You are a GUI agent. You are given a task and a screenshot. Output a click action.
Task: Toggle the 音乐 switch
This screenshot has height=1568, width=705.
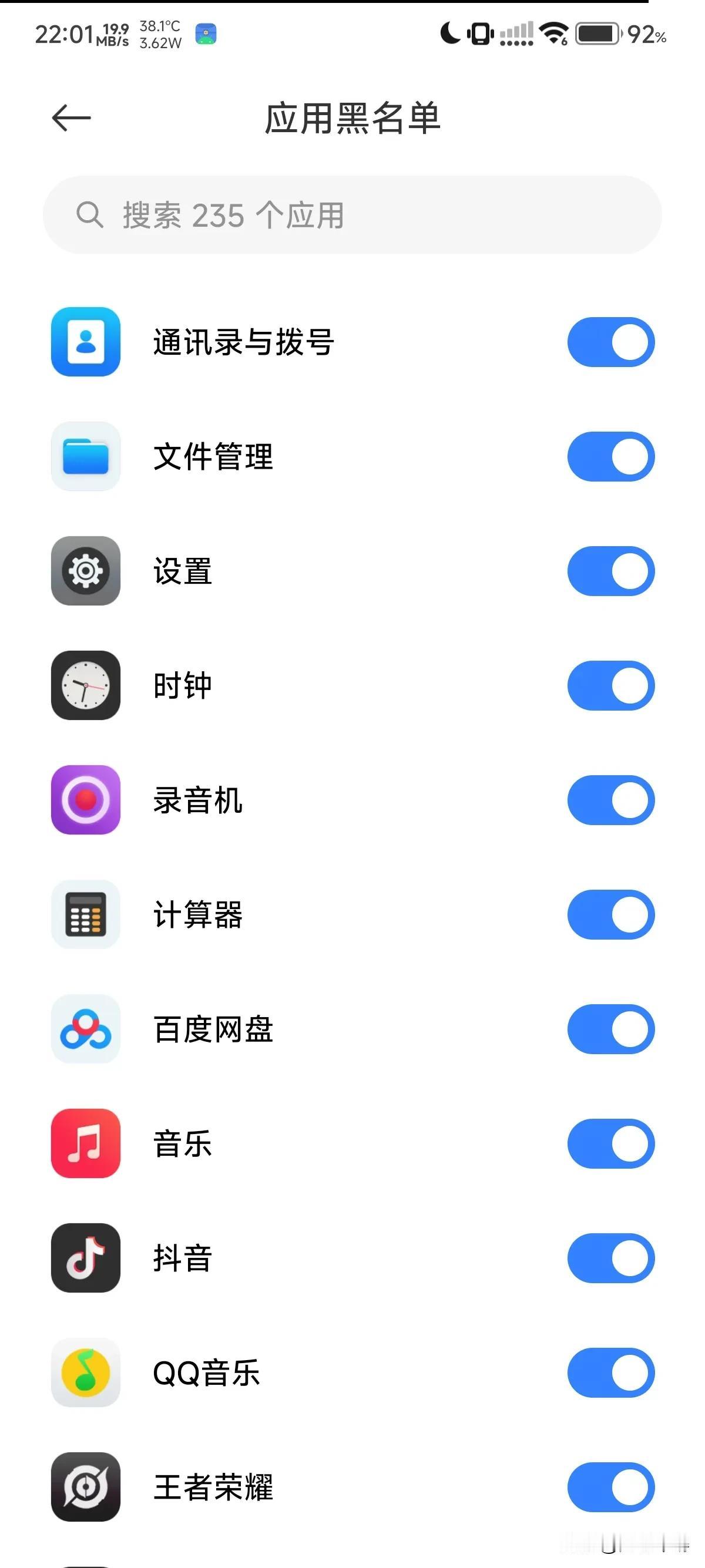(610, 1144)
